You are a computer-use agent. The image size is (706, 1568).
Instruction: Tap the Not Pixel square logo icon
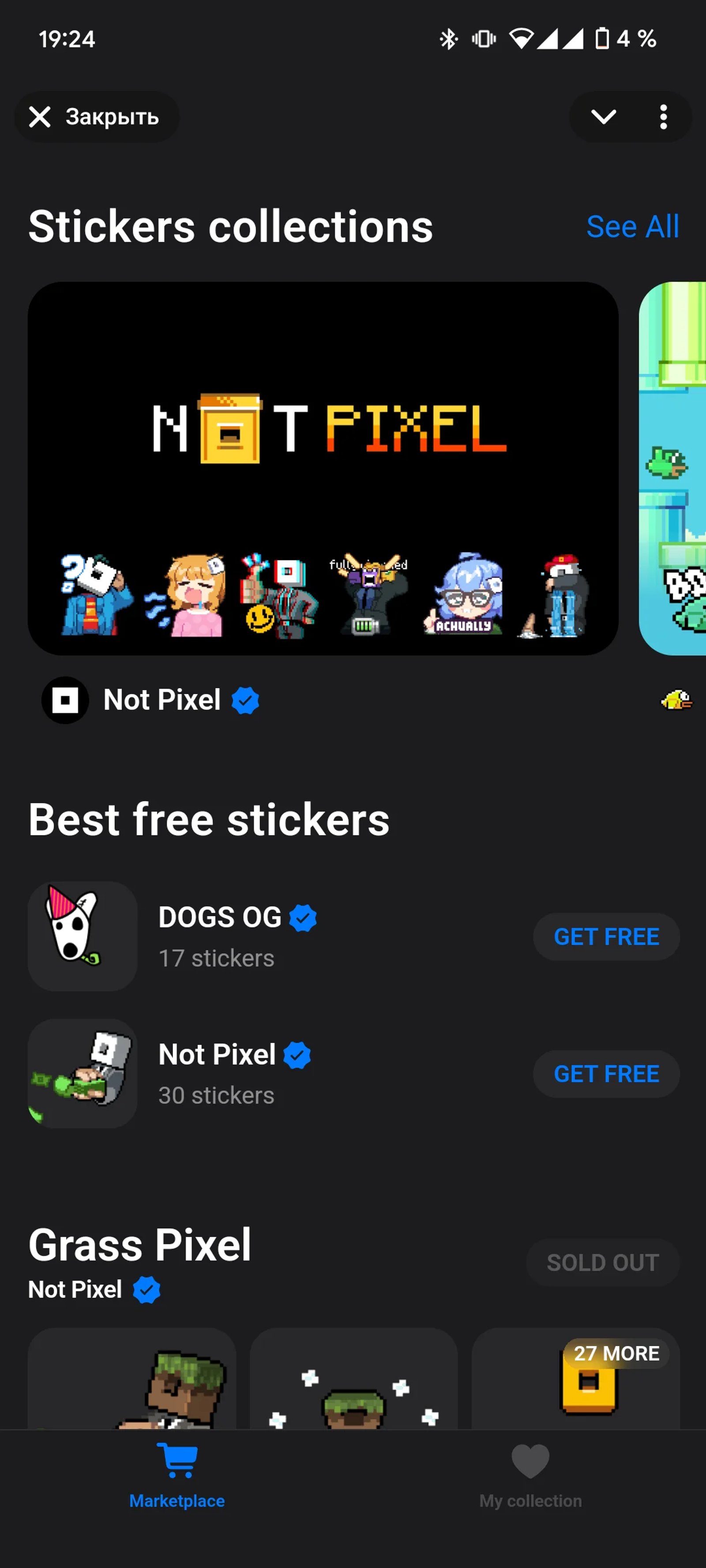click(x=64, y=699)
